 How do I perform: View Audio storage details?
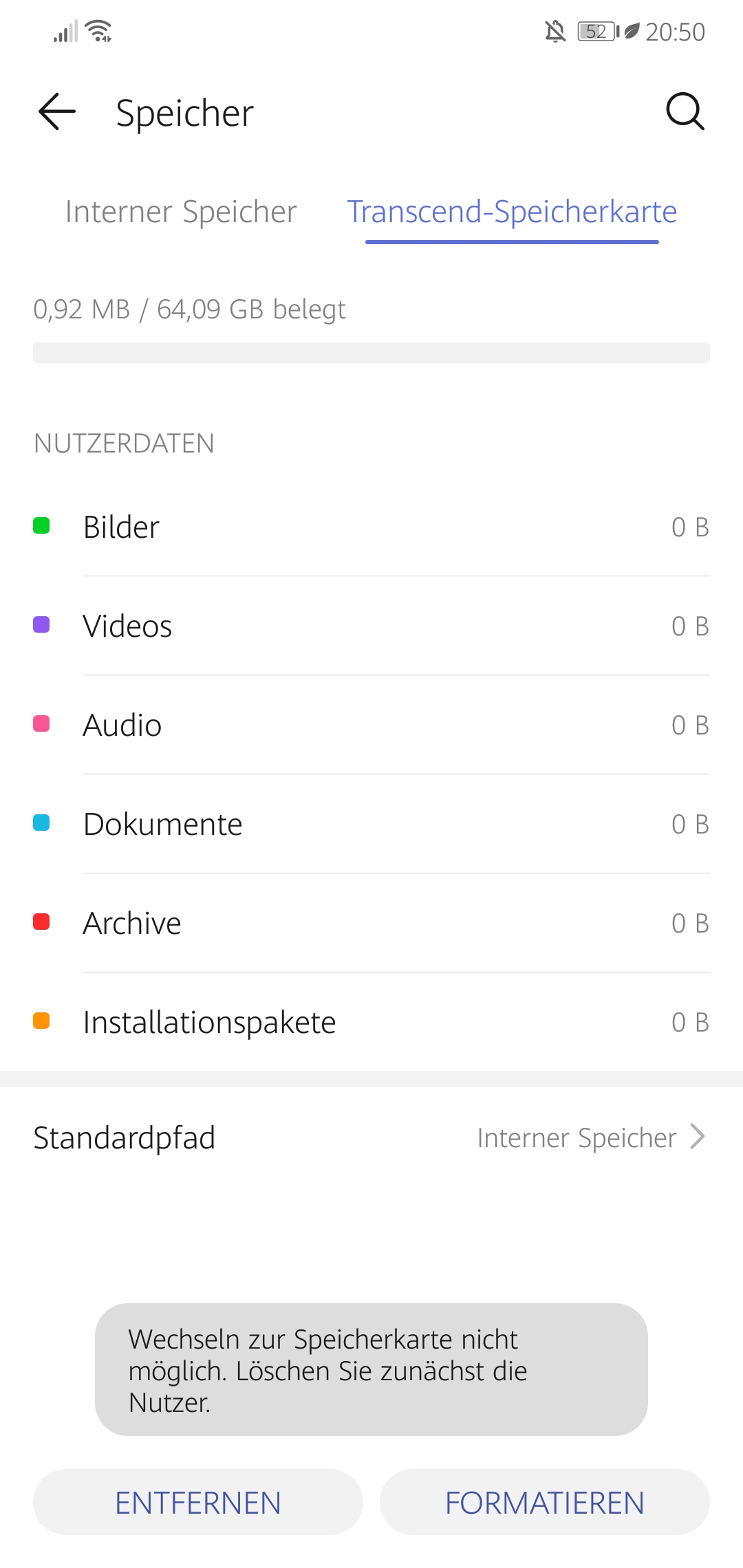coord(371,725)
